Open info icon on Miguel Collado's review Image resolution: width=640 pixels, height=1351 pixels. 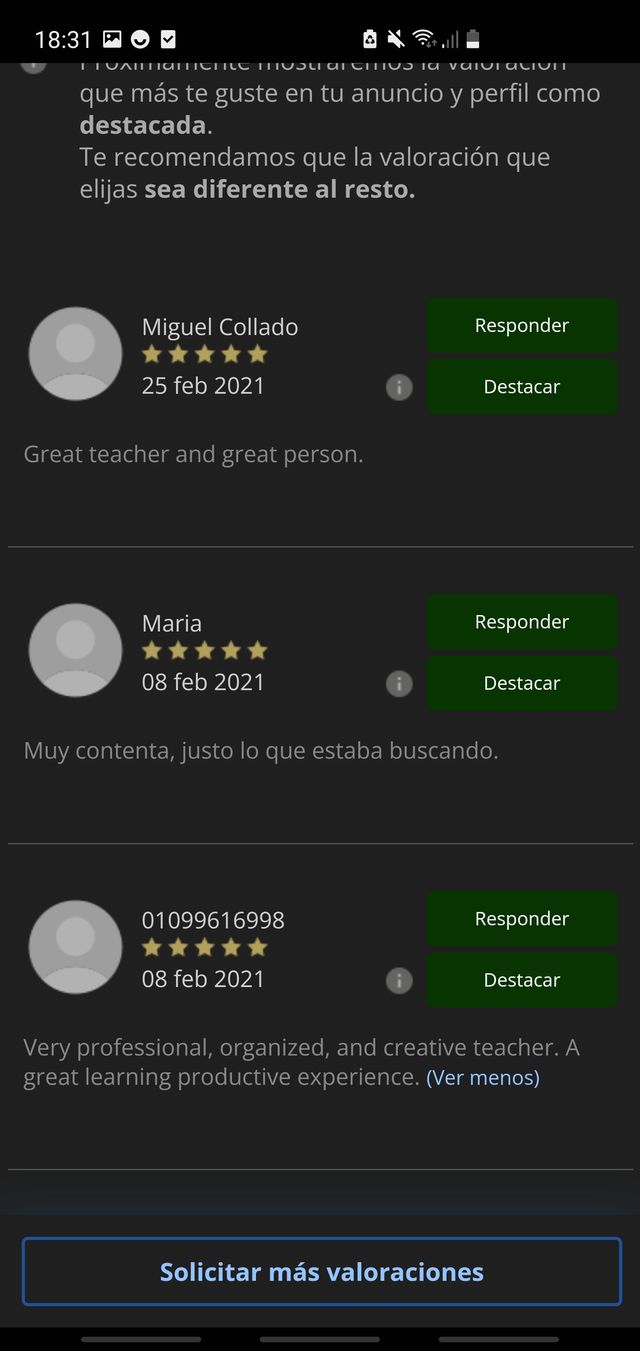point(399,387)
